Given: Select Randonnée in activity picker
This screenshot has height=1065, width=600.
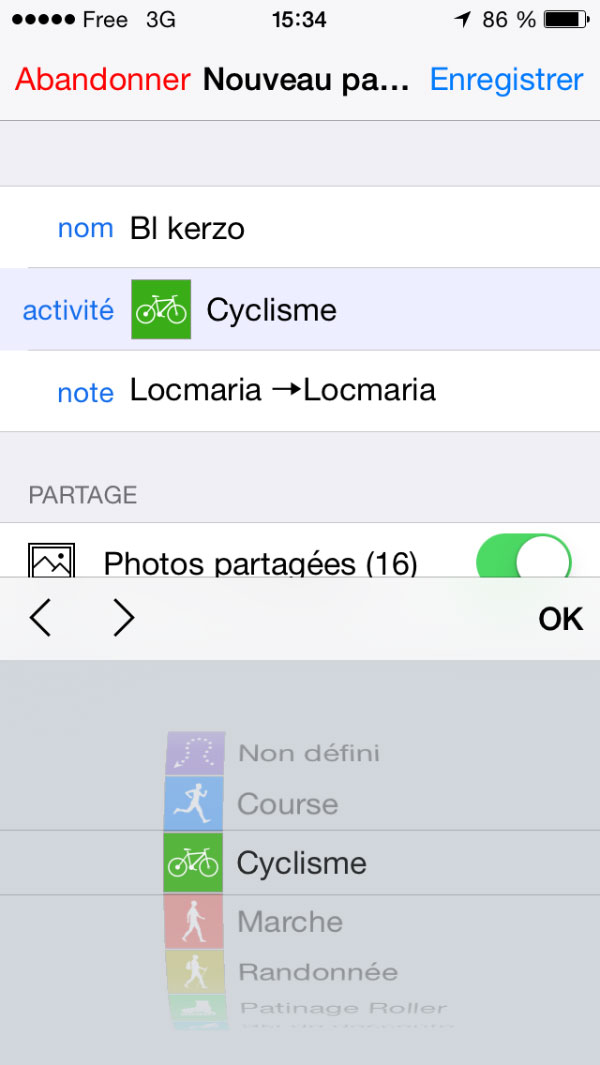Looking at the screenshot, I should pos(281,971).
